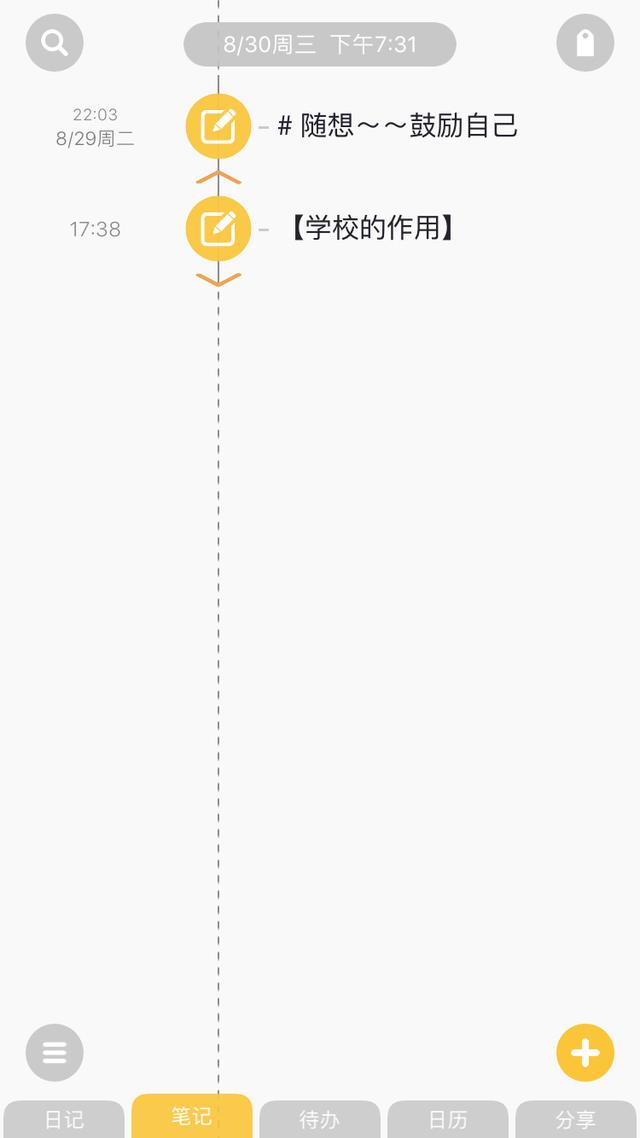The height and width of the screenshot is (1138, 640).
Task: Open the 日历 tab
Action: (448, 1119)
